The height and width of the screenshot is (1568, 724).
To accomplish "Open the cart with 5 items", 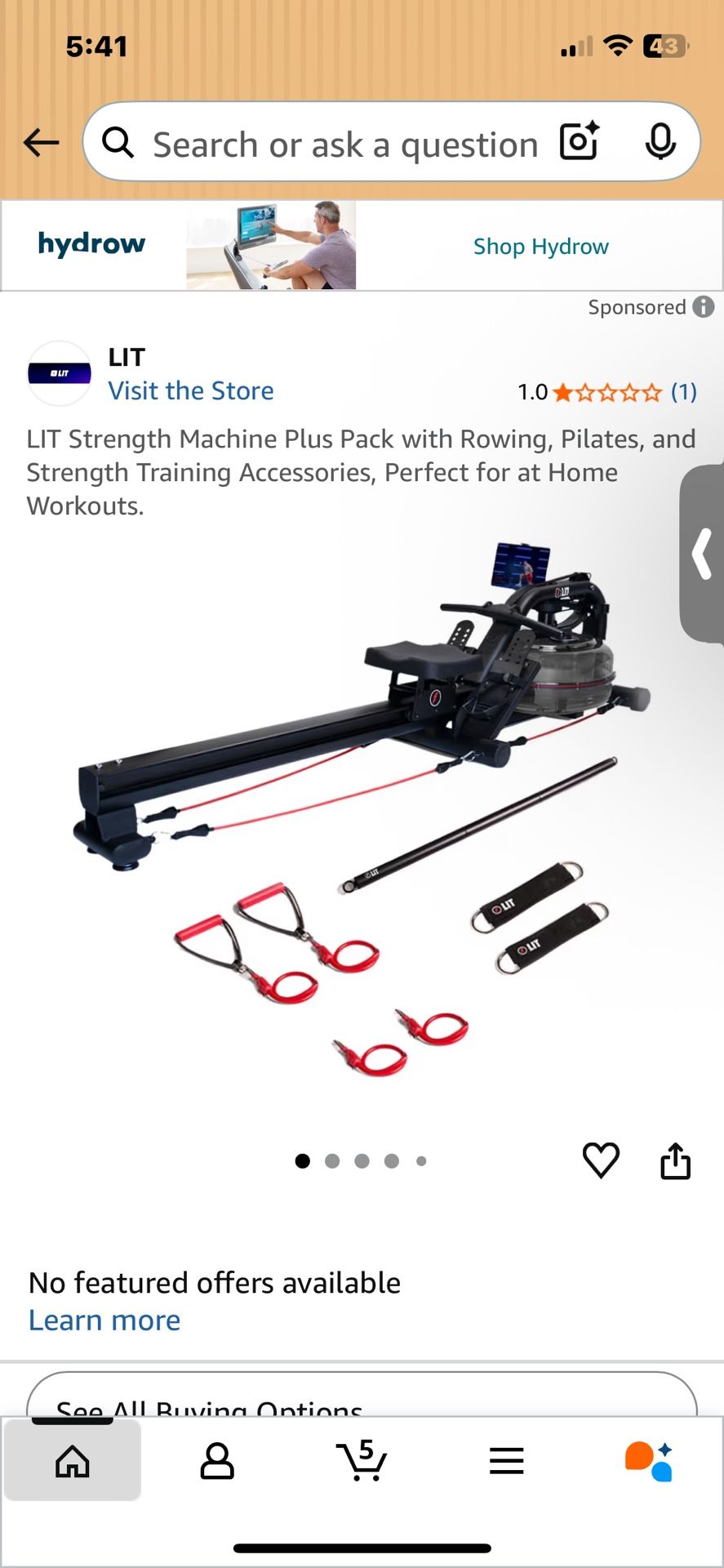I will (362, 1460).
